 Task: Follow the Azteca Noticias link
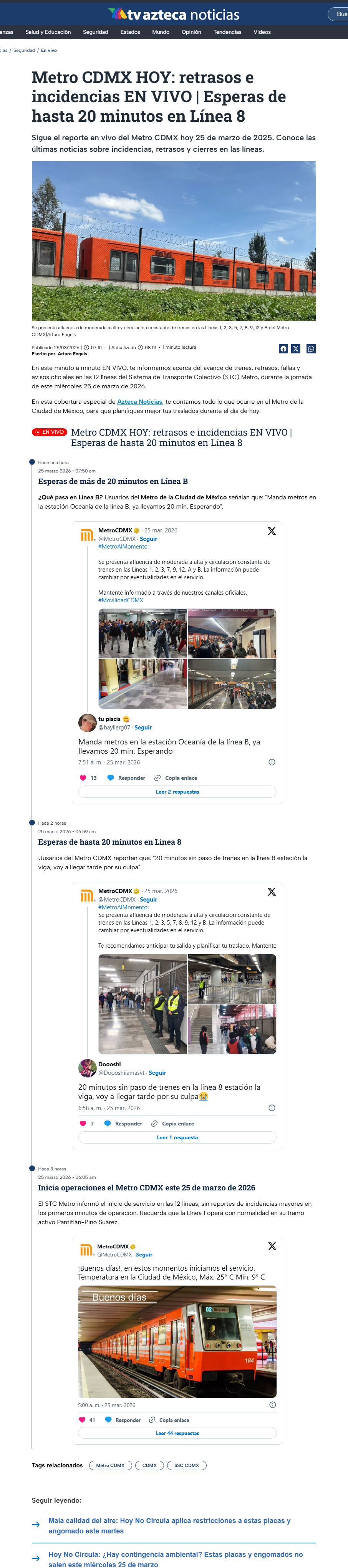coord(140,402)
